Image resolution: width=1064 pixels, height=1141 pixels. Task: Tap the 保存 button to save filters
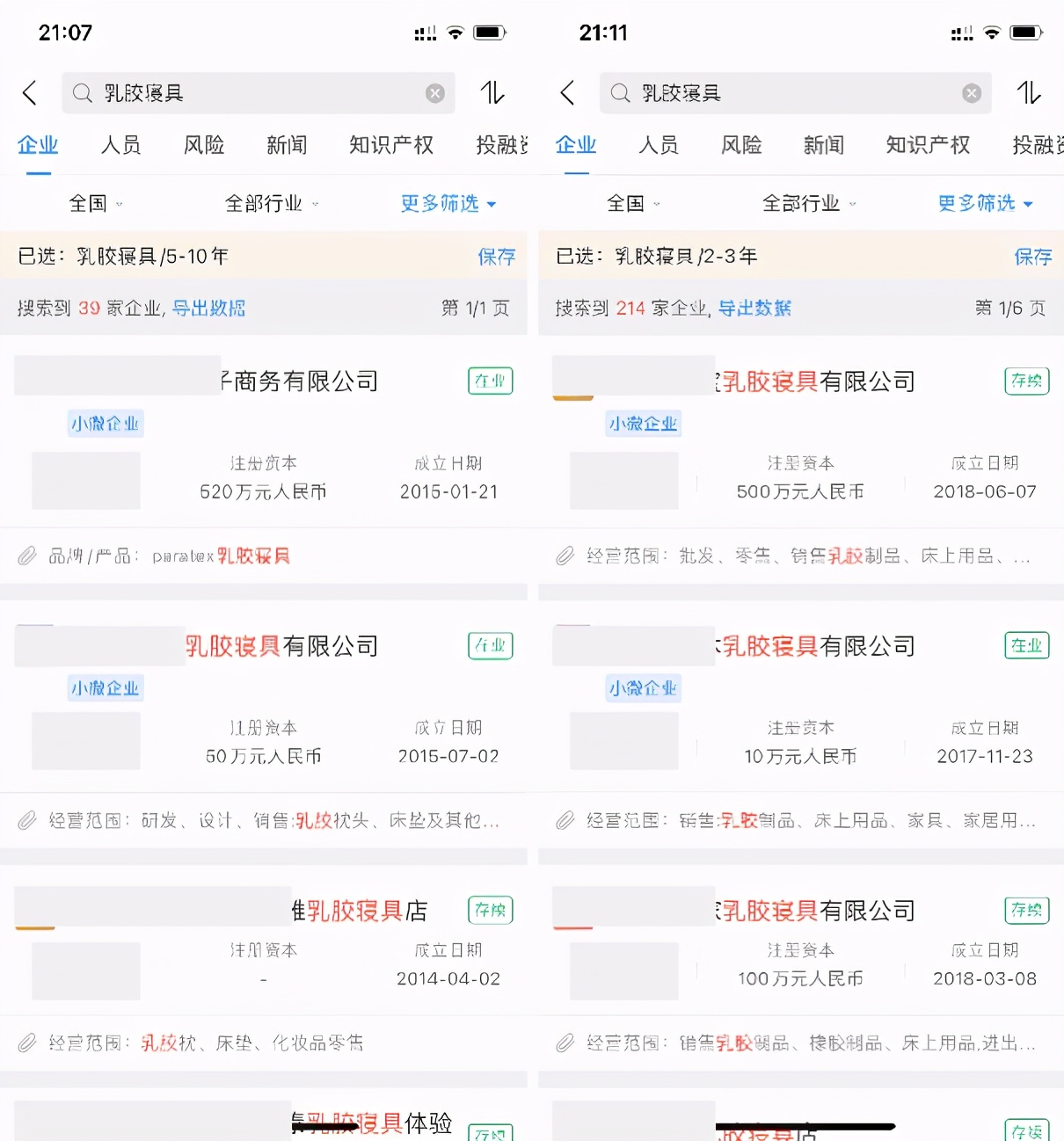(x=496, y=256)
